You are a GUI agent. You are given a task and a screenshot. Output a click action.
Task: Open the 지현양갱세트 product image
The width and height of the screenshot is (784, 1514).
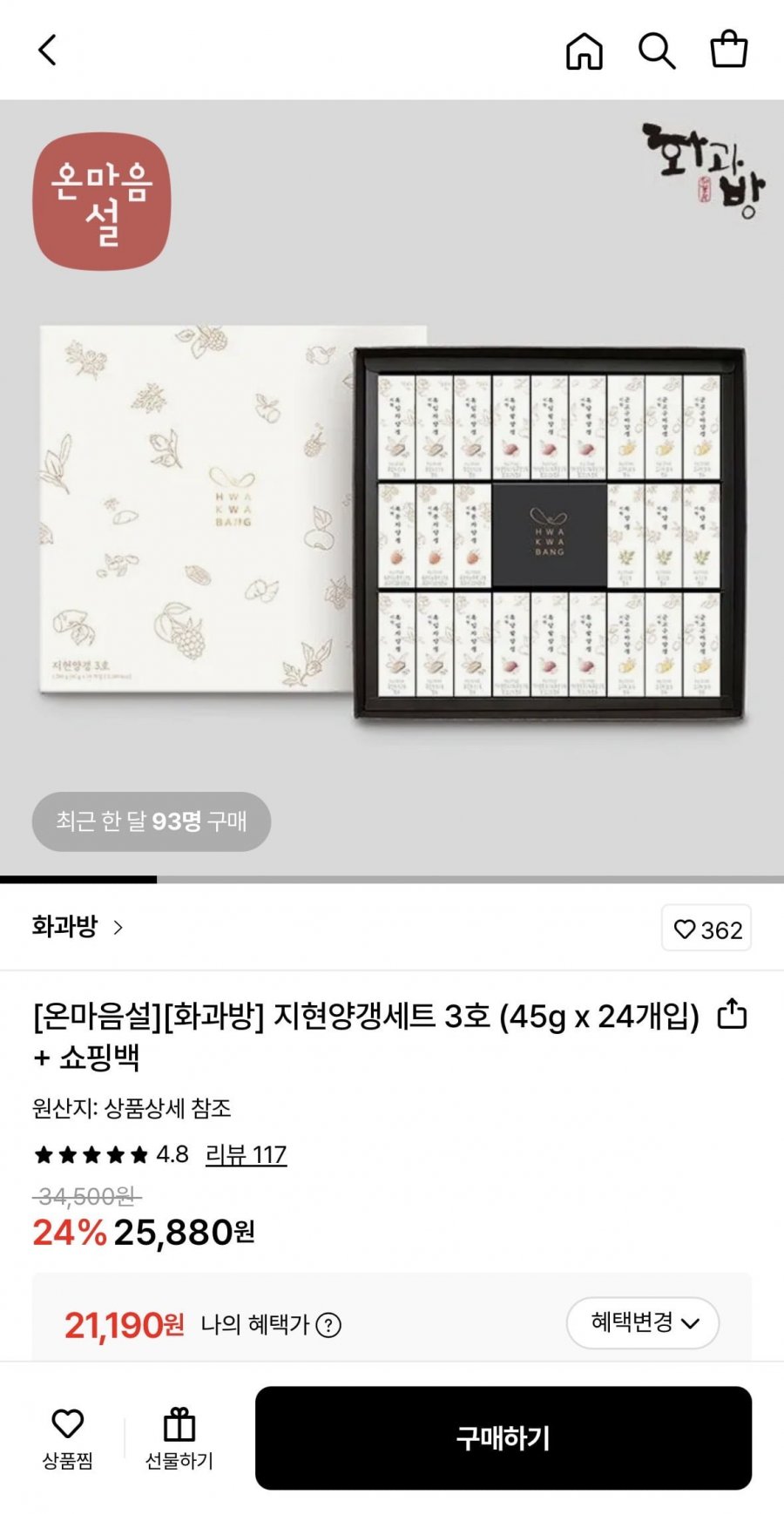click(x=392, y=523)
